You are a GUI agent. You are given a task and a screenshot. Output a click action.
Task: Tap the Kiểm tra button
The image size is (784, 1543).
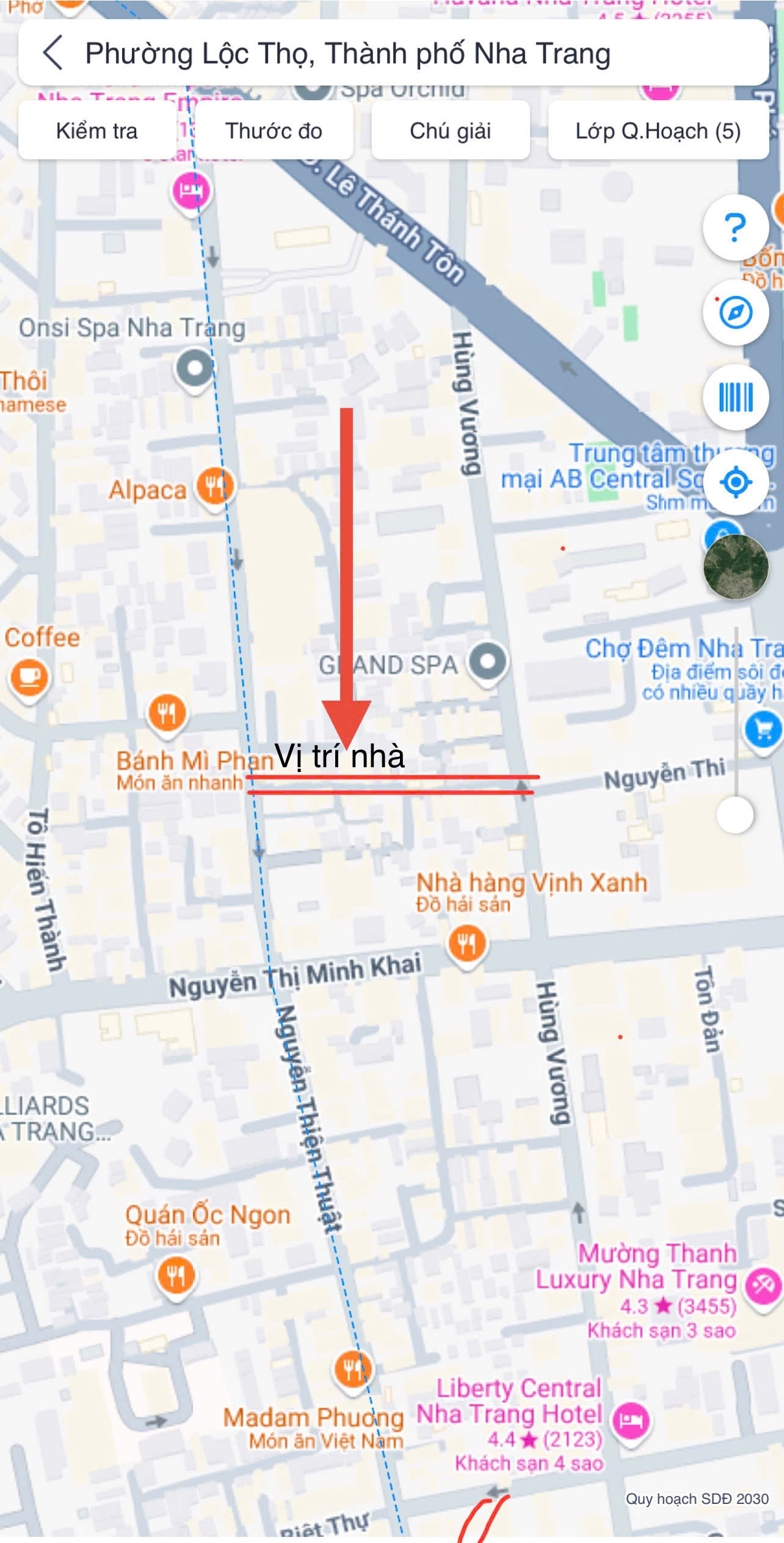[97, 131]
